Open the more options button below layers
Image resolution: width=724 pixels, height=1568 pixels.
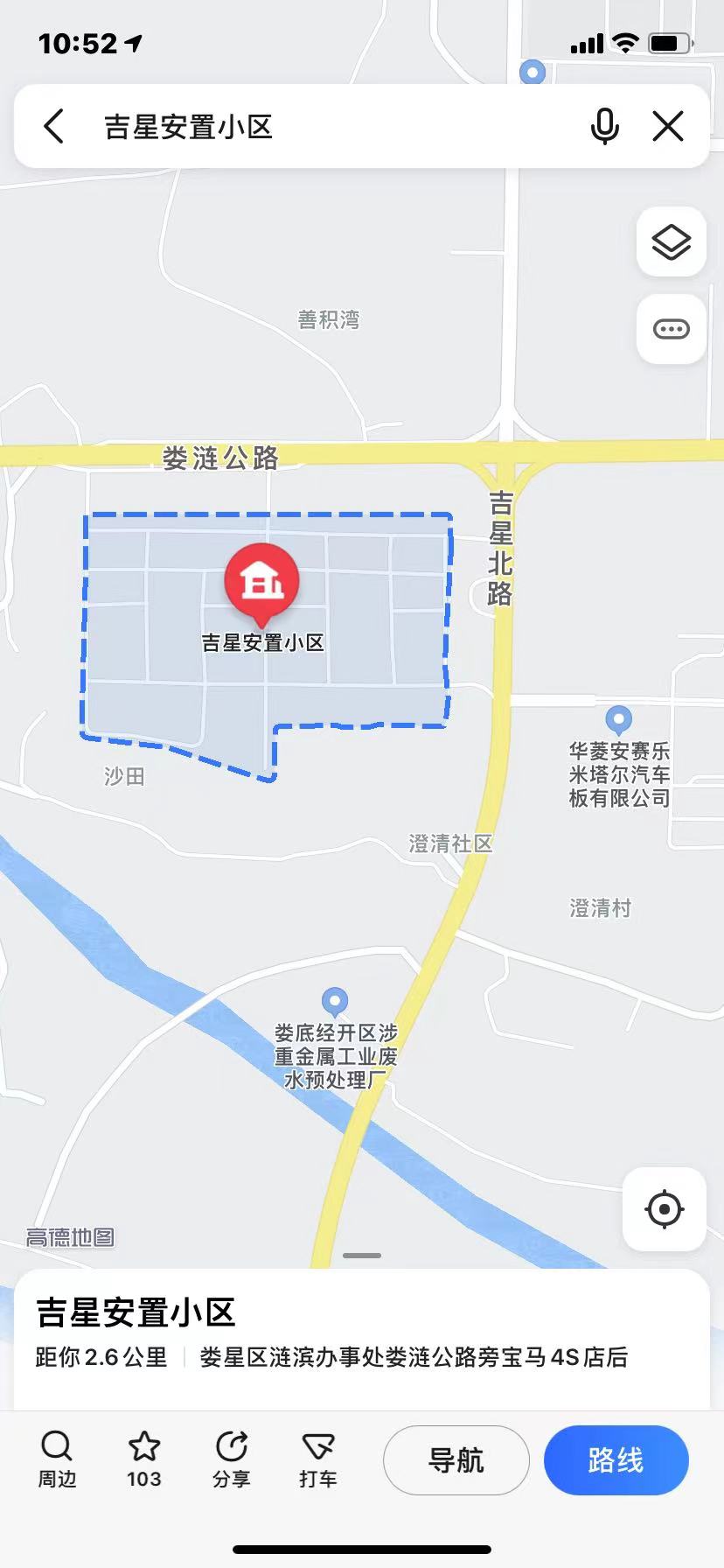tap(671, 330)
